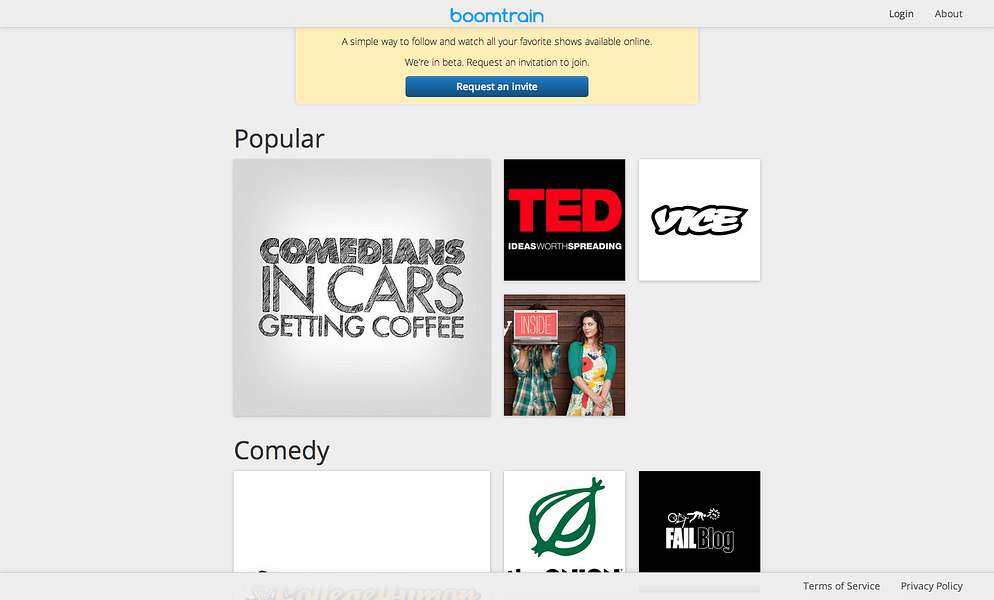The image size is (994, 600).
Task: Tap the Request an invite button
Action: pos(497,87)
